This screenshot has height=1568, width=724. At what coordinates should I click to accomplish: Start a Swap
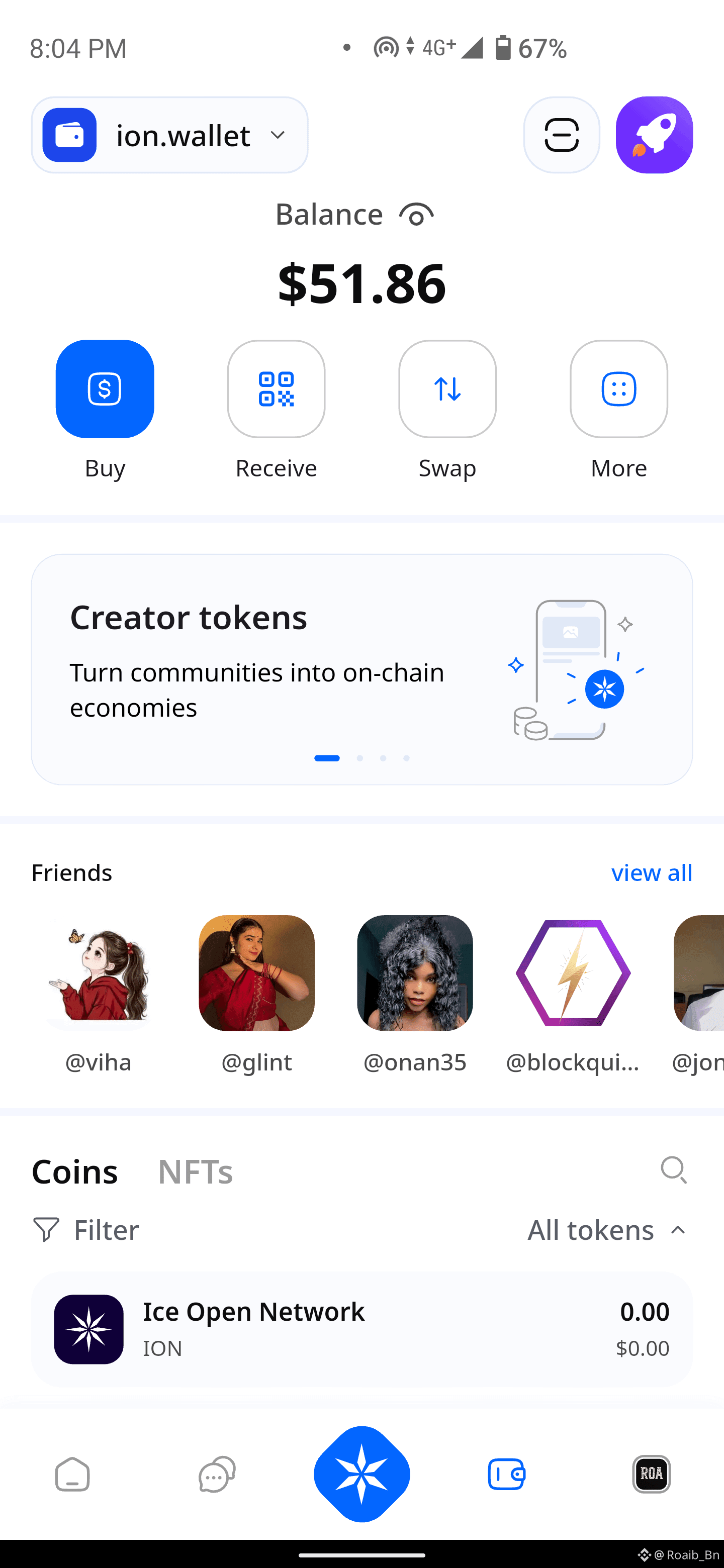[447, 389]
